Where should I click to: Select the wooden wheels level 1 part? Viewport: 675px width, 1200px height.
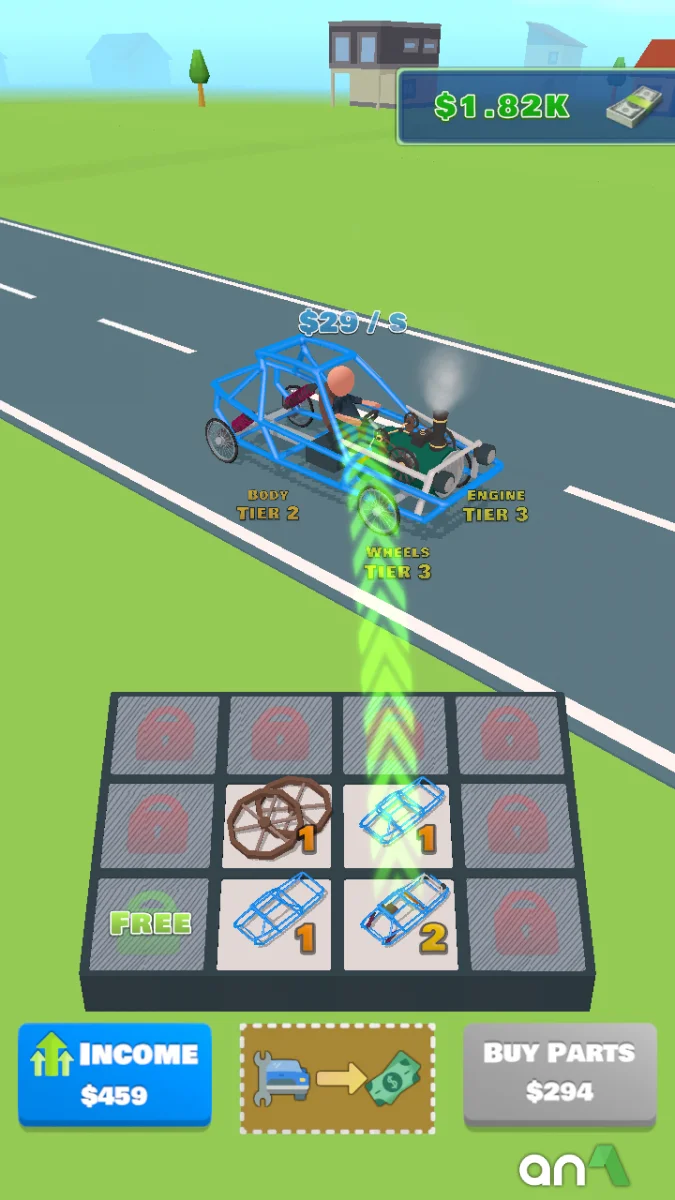coord(277,825)
